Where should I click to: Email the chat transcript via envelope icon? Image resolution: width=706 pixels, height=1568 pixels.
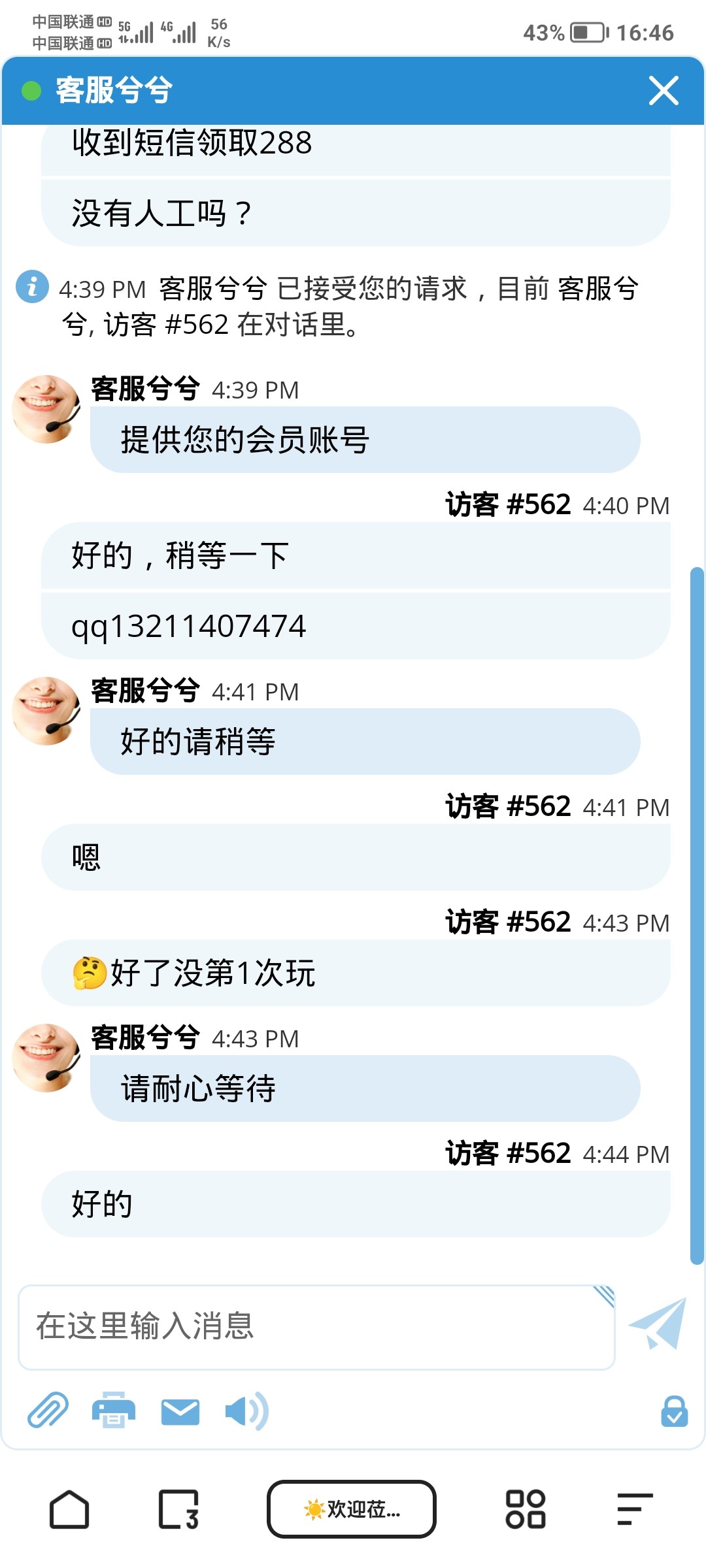pyautogui.click(x=180, y=1412)
